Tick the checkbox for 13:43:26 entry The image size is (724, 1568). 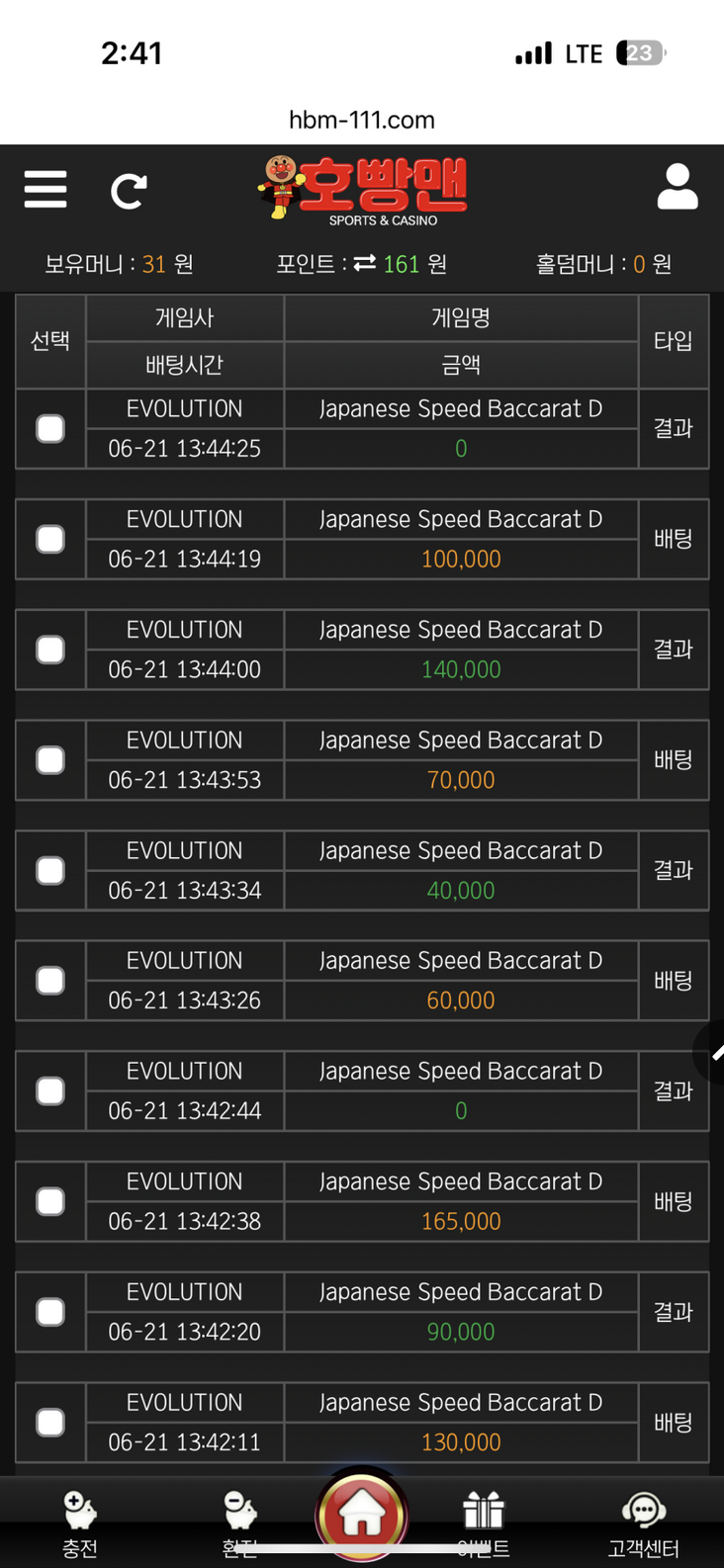pos(50,981)
